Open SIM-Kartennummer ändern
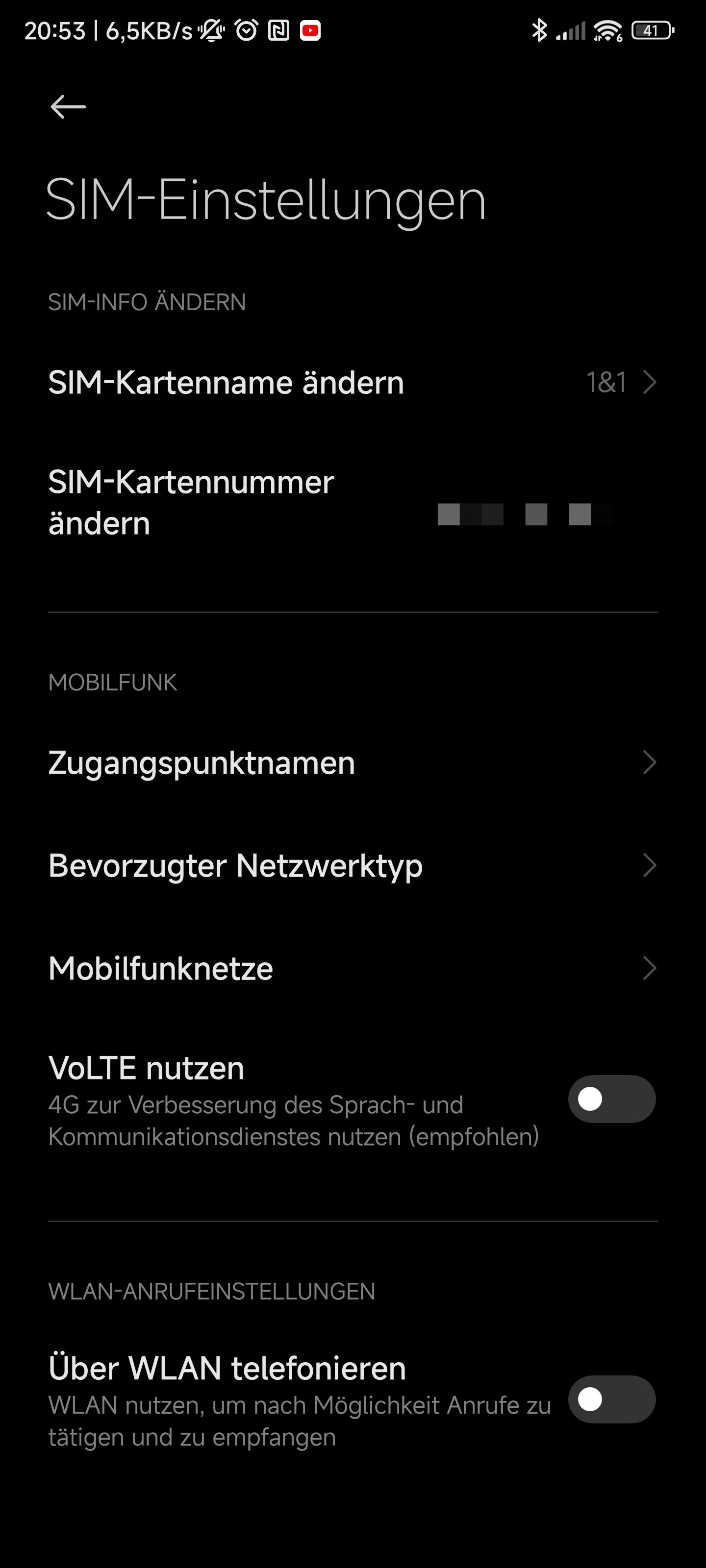Viewport: 706px width, 1568px height. 353,502
